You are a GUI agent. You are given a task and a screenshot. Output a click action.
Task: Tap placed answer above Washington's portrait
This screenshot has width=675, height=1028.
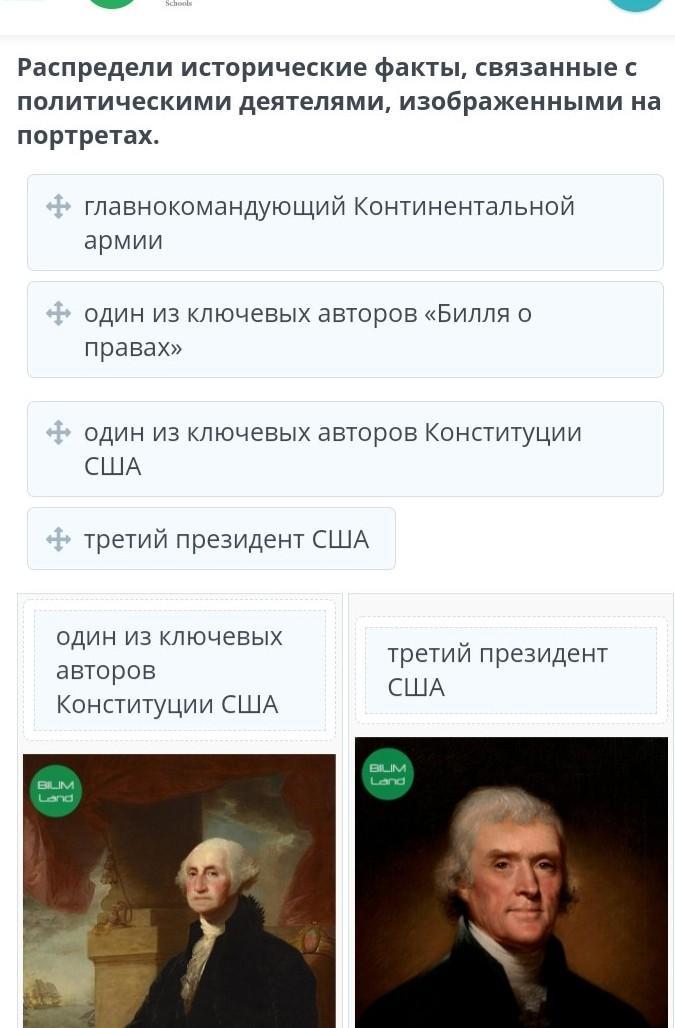(180, 670)
